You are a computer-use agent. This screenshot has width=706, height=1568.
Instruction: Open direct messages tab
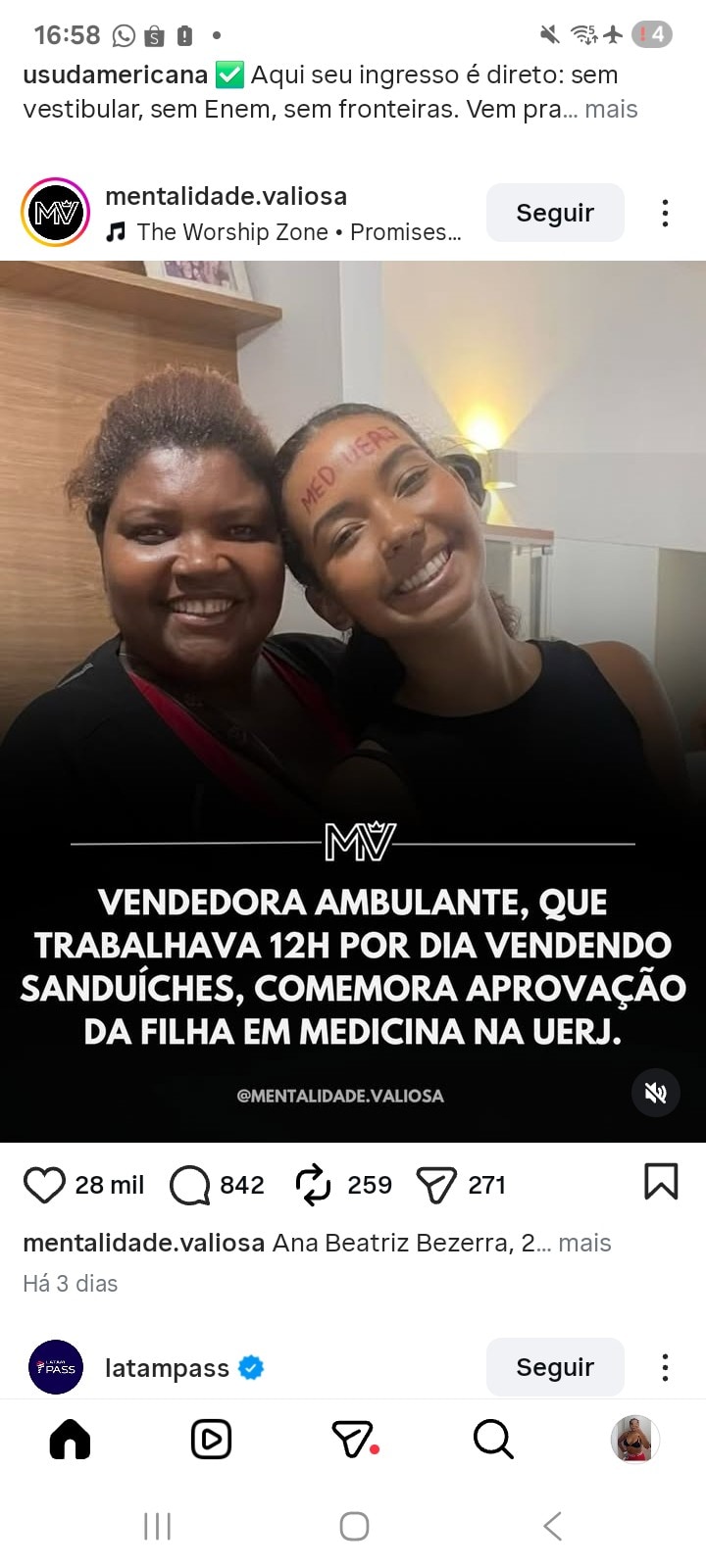(353, 1440)
